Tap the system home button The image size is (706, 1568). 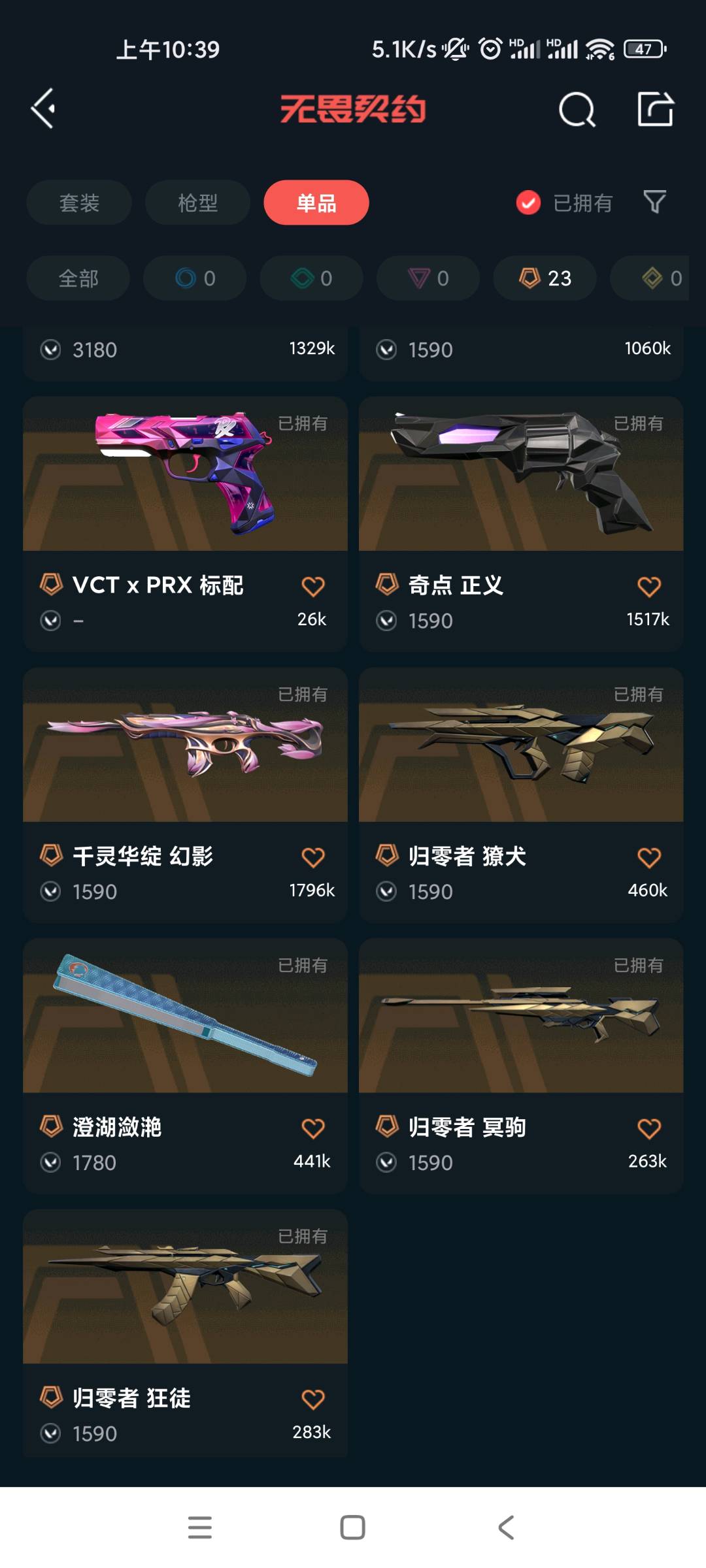(352, 1527)
